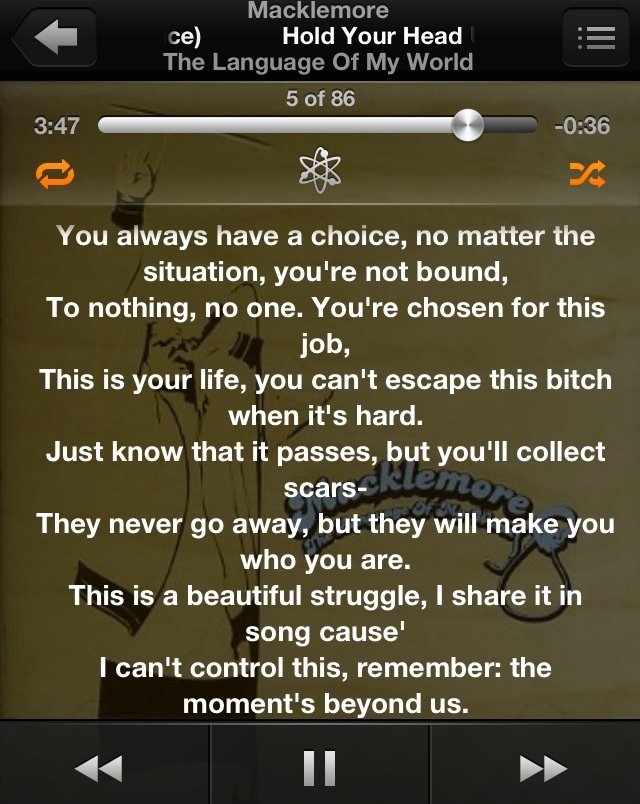Toggle shuffle mode
This screenshot has width=640, height=804.
[x=586, y=174]
